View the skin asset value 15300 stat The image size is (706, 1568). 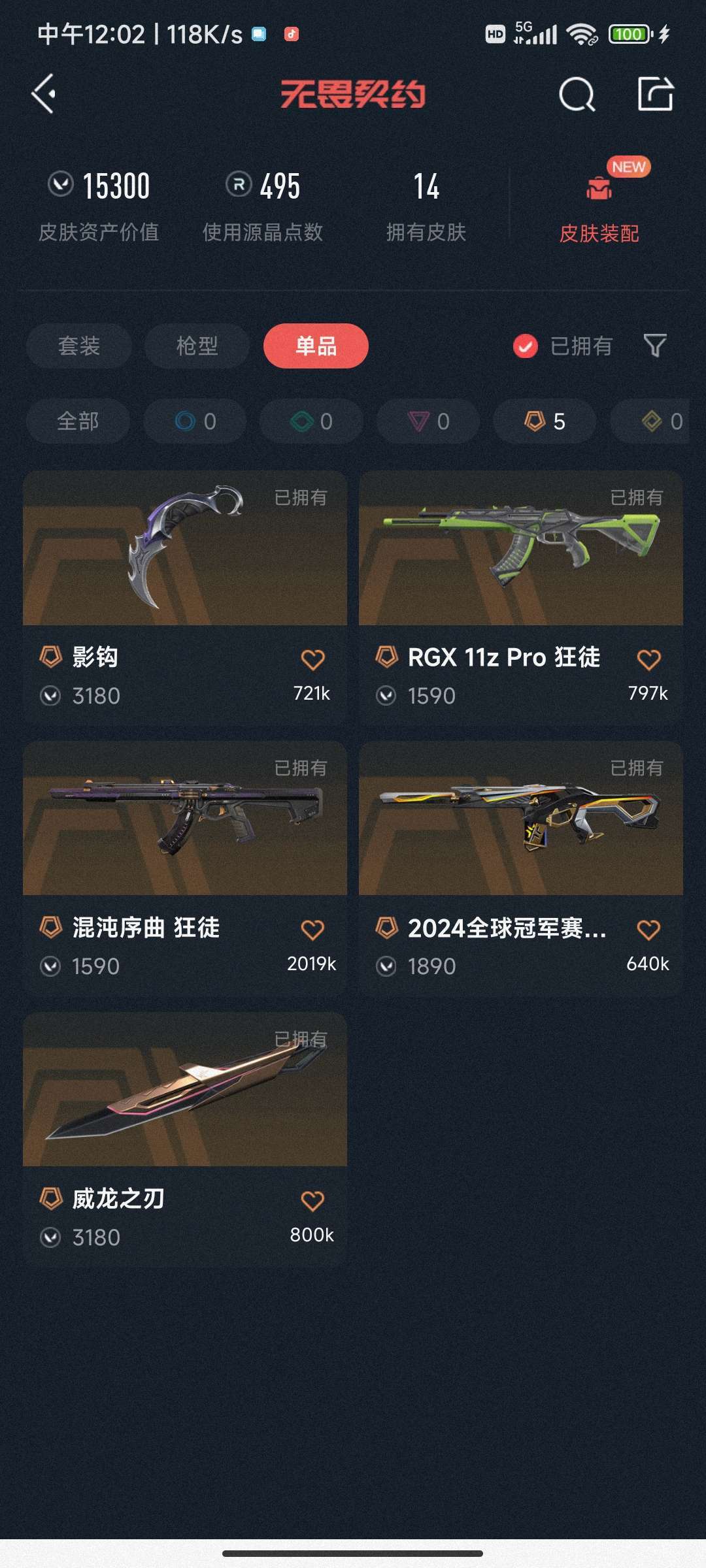98,203
